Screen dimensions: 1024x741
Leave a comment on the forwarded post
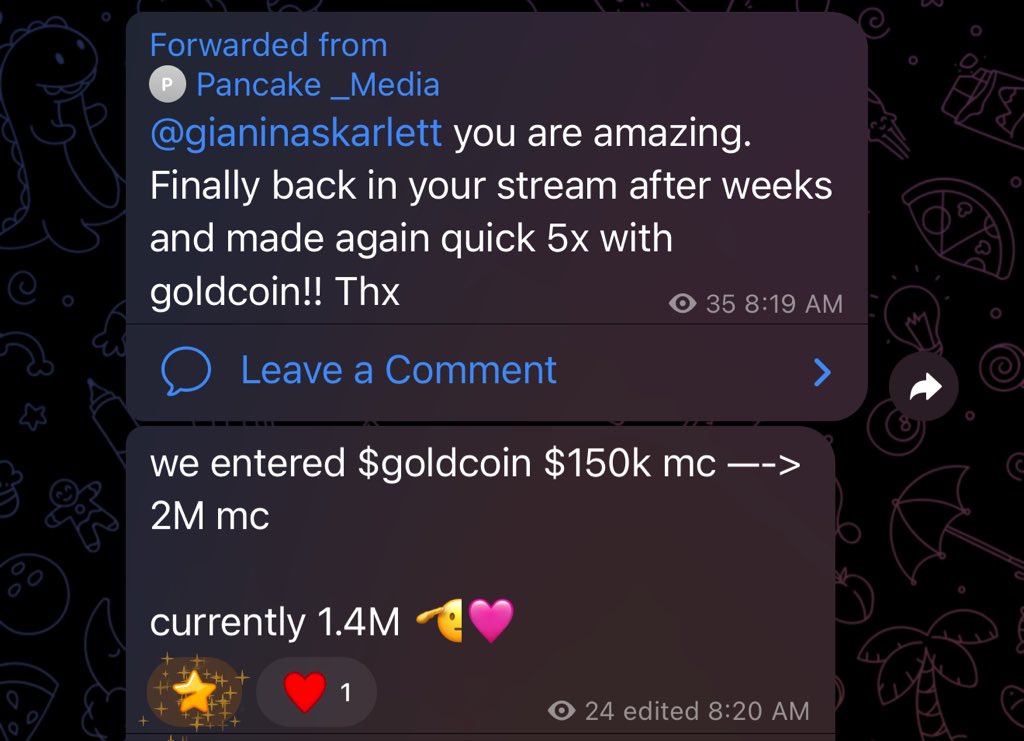(x=398, y=371)
